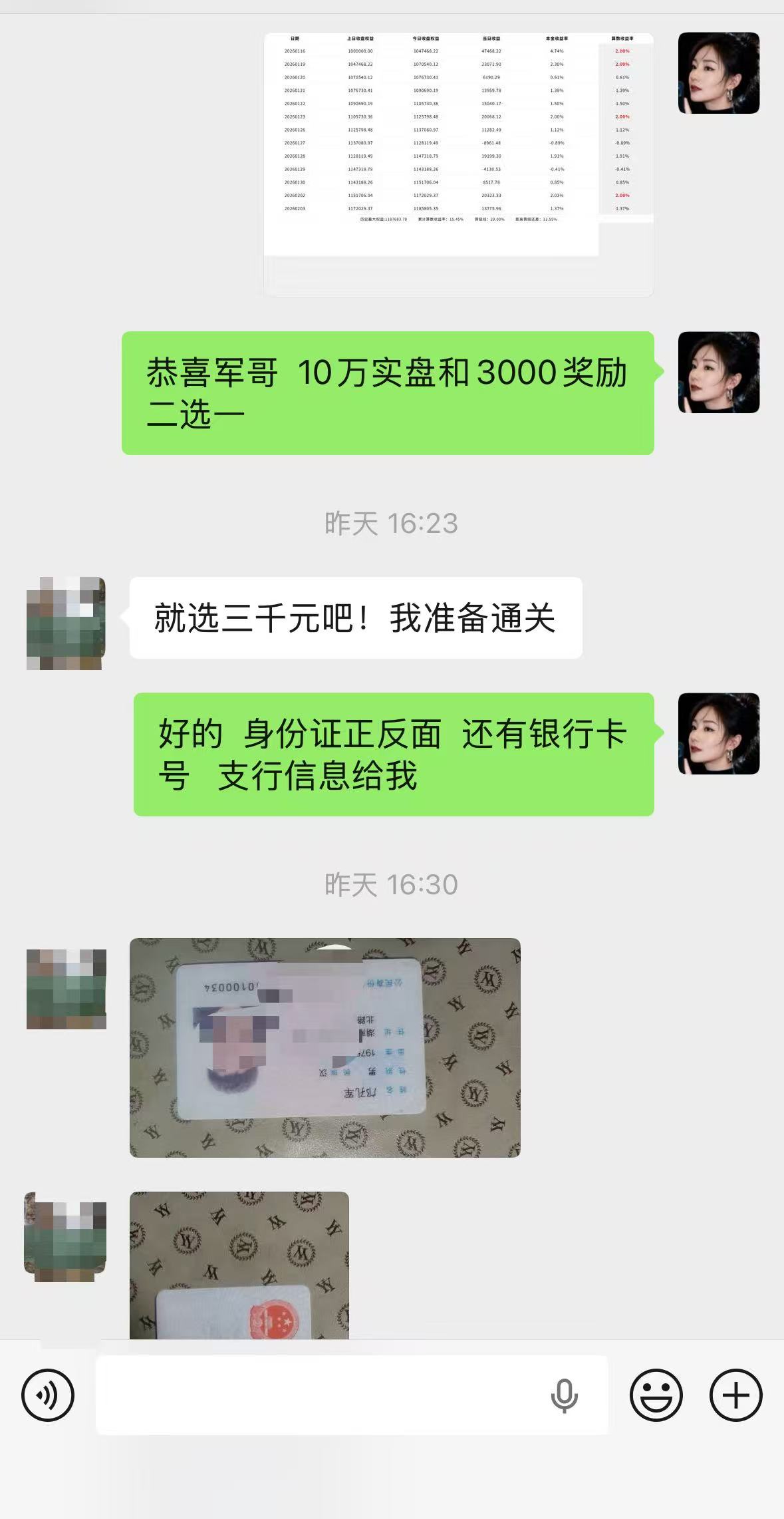View the received ID card back photo
784x1519 pixels.
[239, 1265]
